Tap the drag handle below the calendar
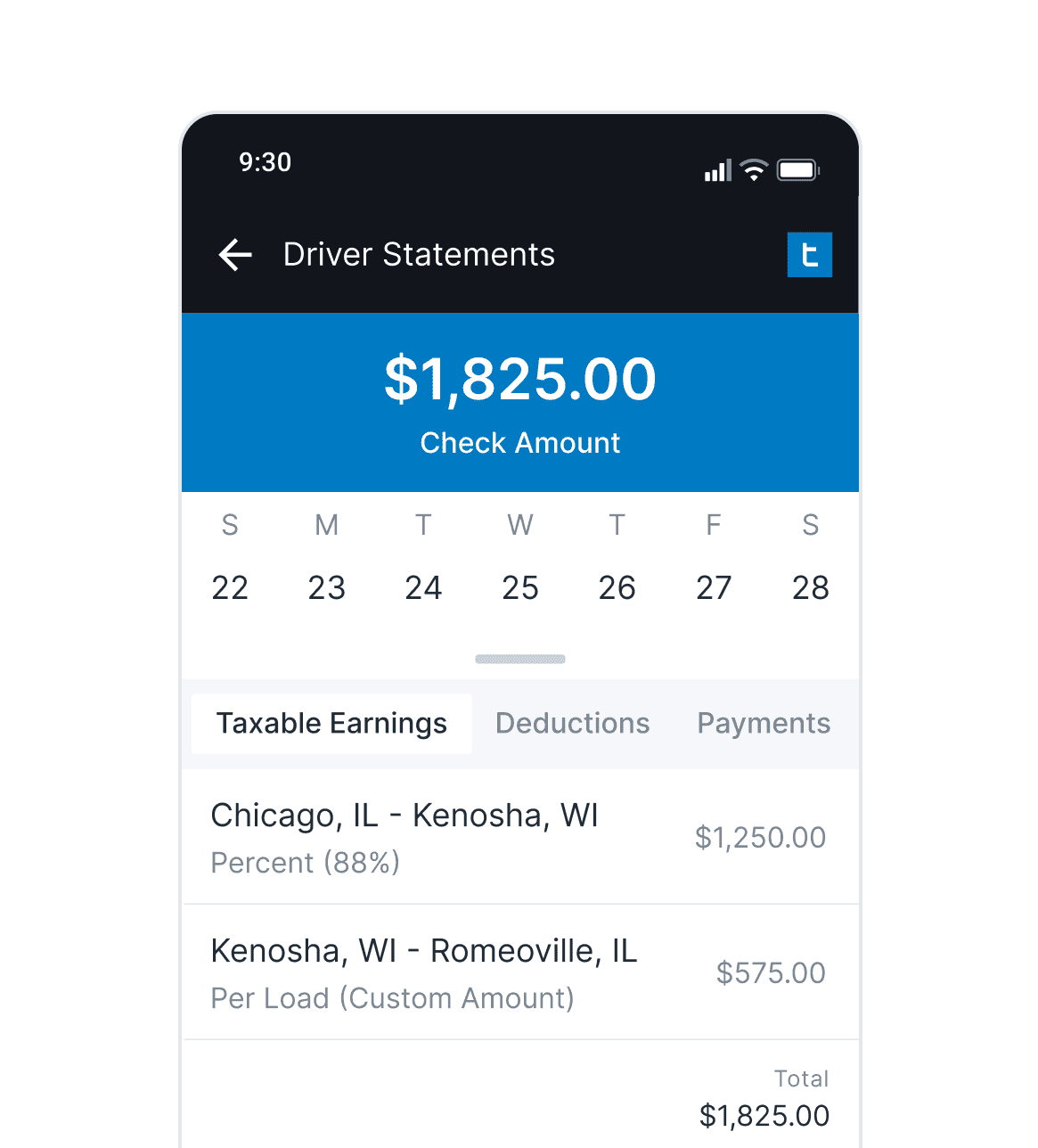The image size is (1038, 1148). pos(519,659)
